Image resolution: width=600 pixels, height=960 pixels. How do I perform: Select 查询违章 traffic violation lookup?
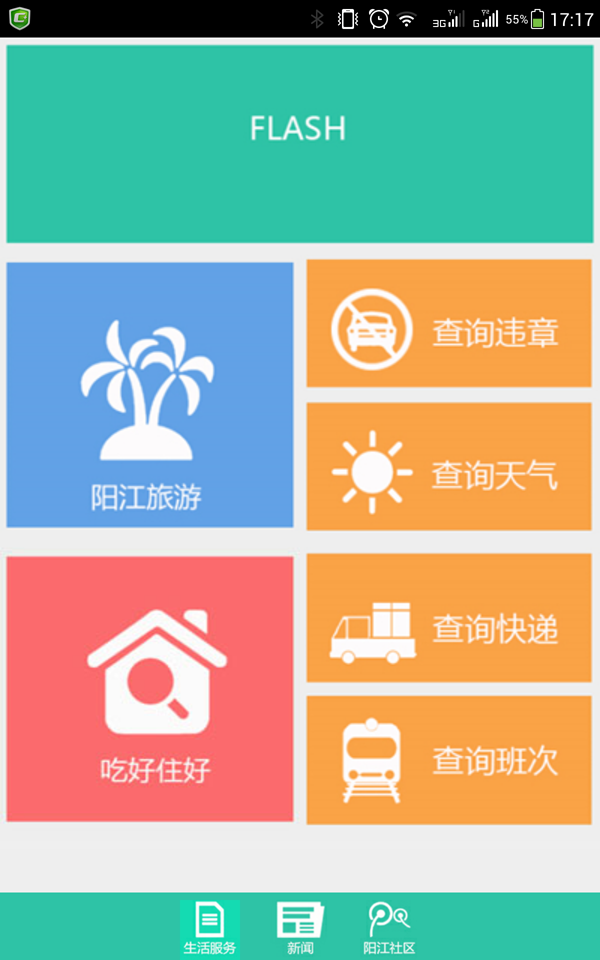(x=449, y=324)
